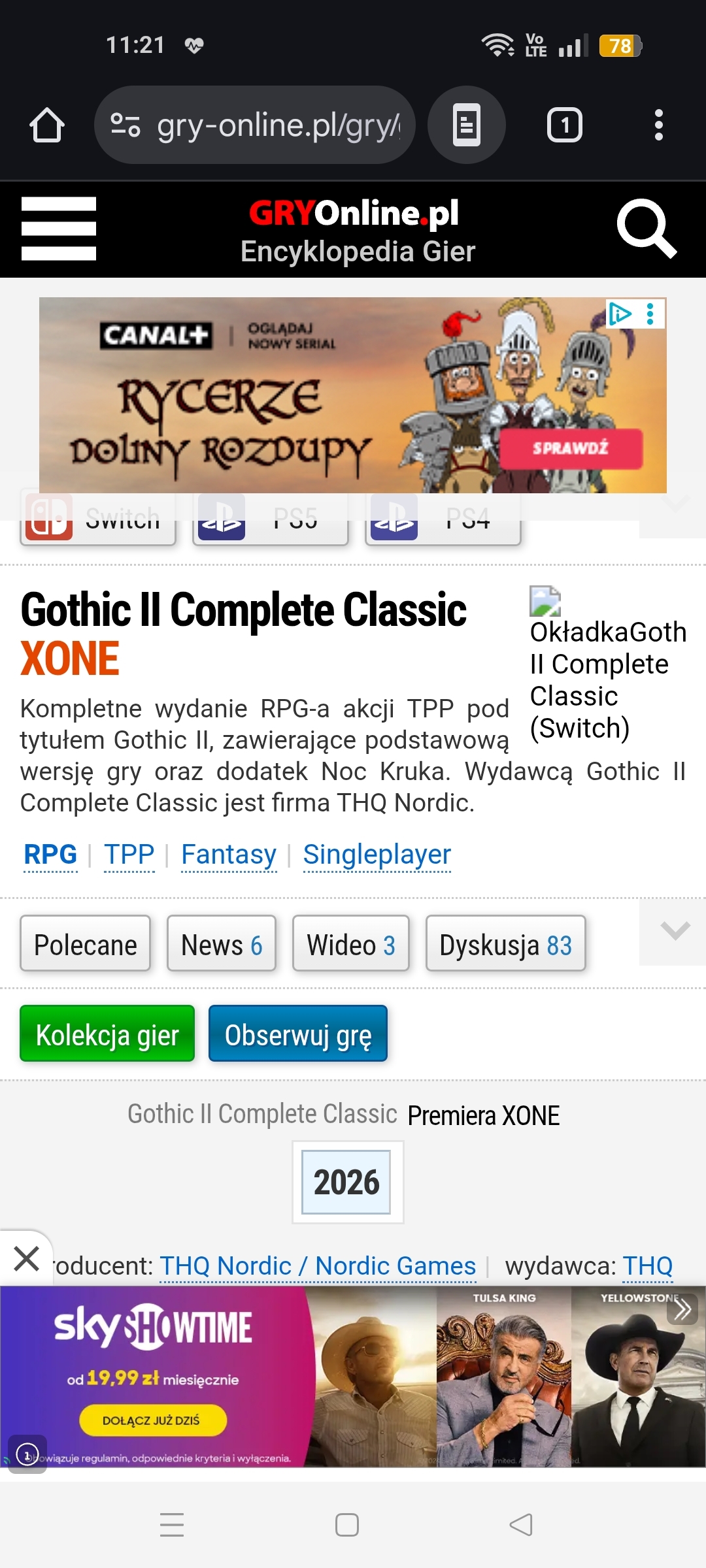Open the browser overflow menu
The image size is (706, 1568).
coord(658,125)
